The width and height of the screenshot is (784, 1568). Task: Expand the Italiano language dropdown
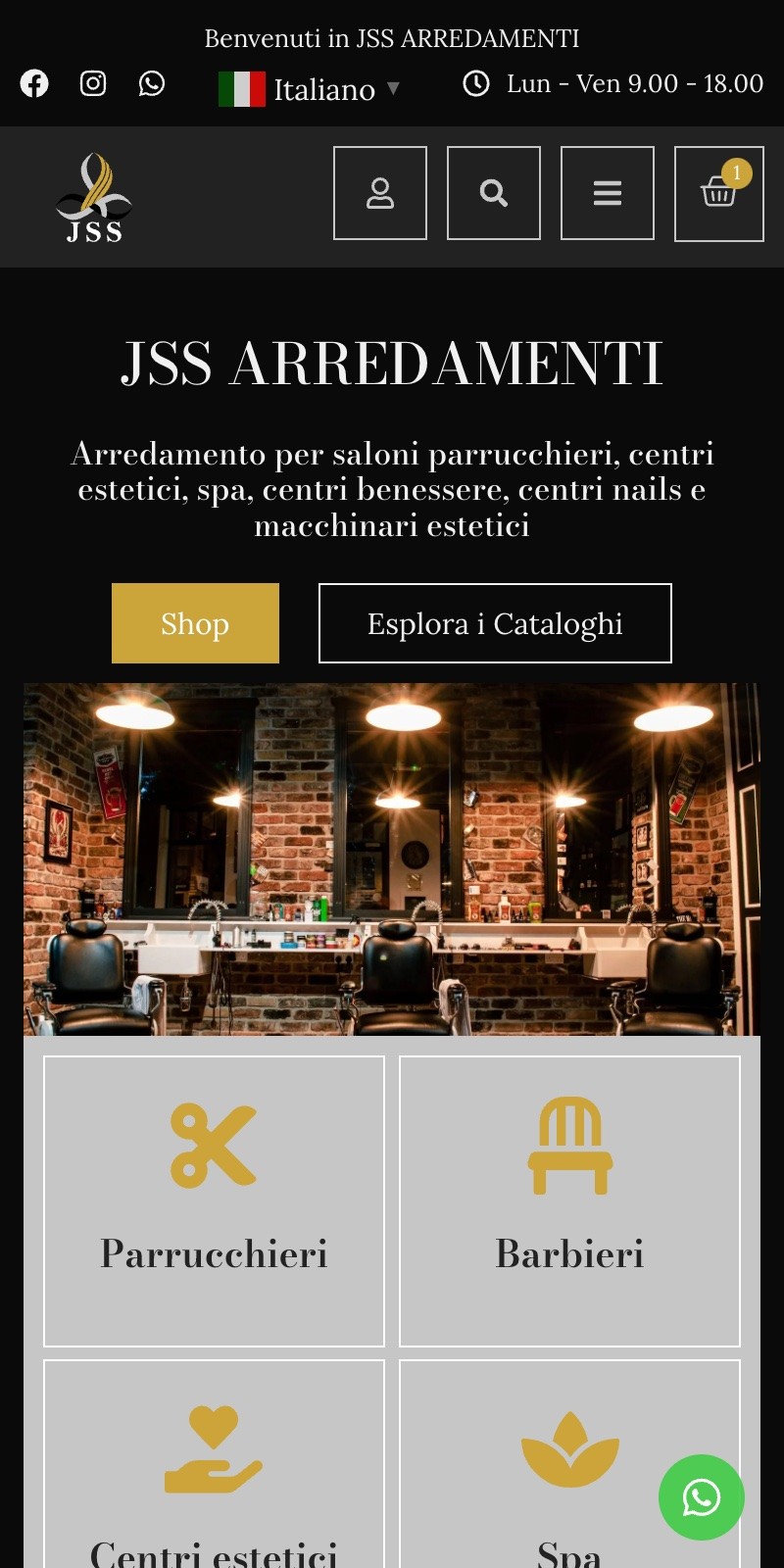coord(310,89)
